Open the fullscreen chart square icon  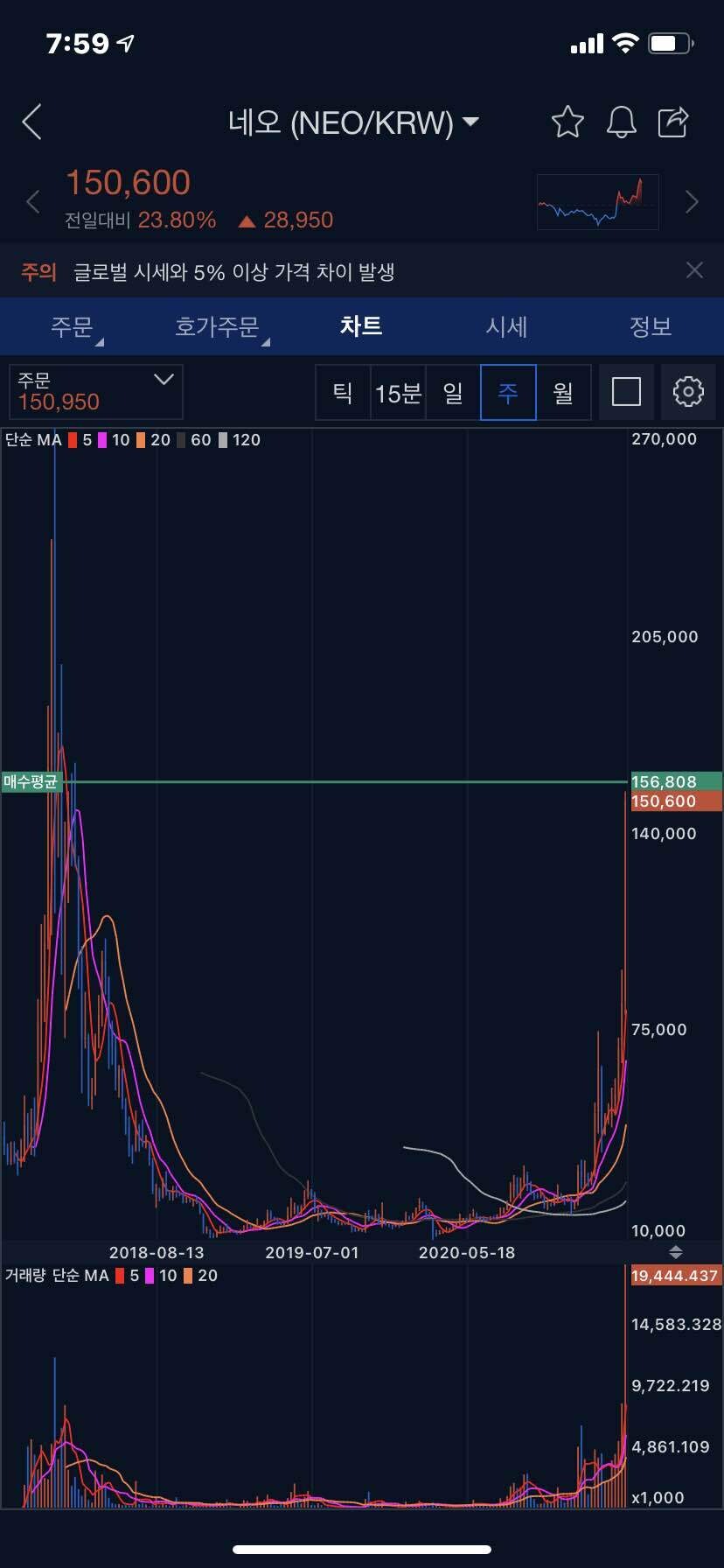626,392
